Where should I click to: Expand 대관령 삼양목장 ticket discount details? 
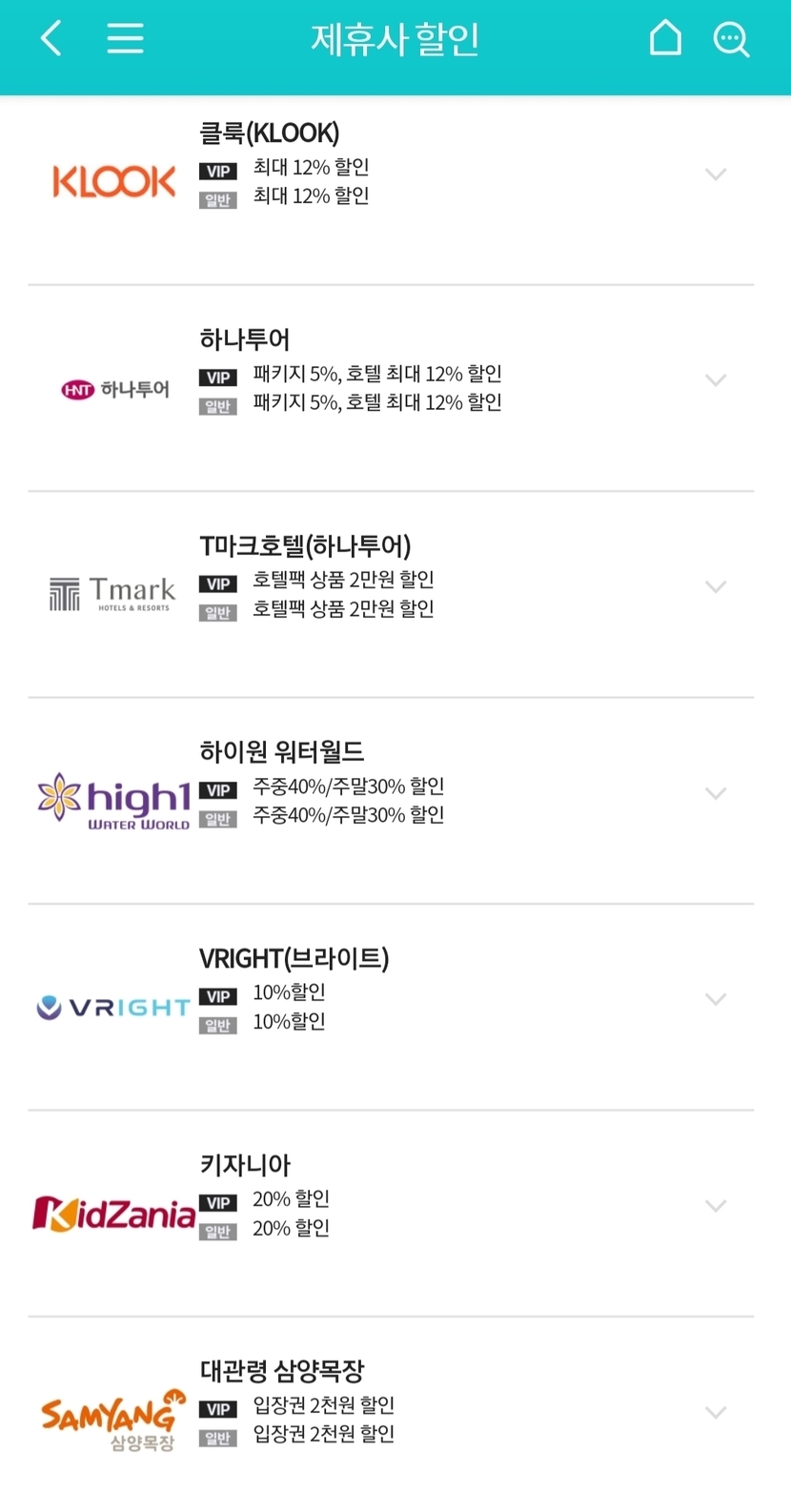pos(715,1413)
